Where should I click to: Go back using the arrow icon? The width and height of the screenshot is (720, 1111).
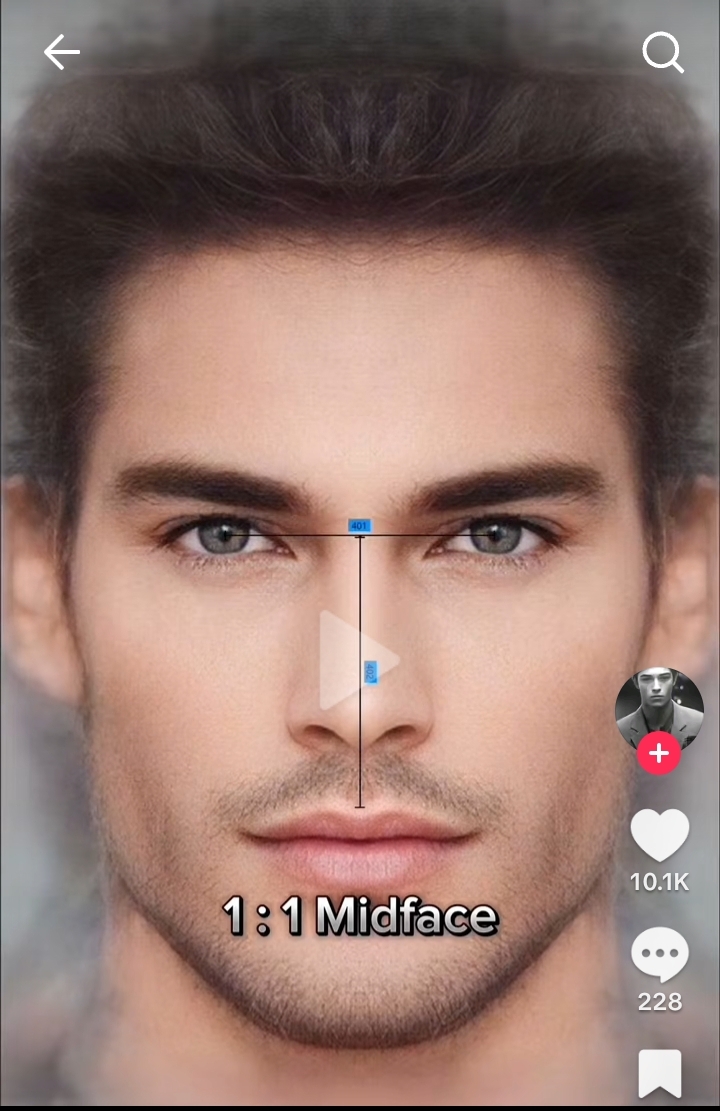[x=61, y=52]
